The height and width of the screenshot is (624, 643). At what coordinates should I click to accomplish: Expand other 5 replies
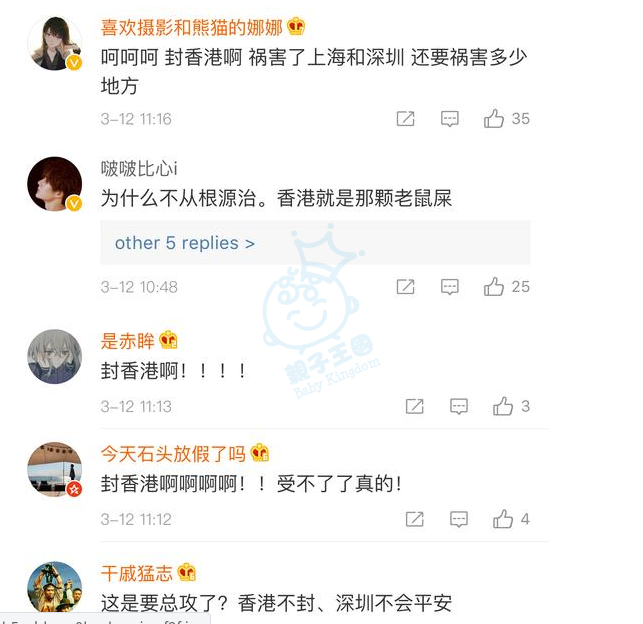pyautogui.click(x=184, y=243)
